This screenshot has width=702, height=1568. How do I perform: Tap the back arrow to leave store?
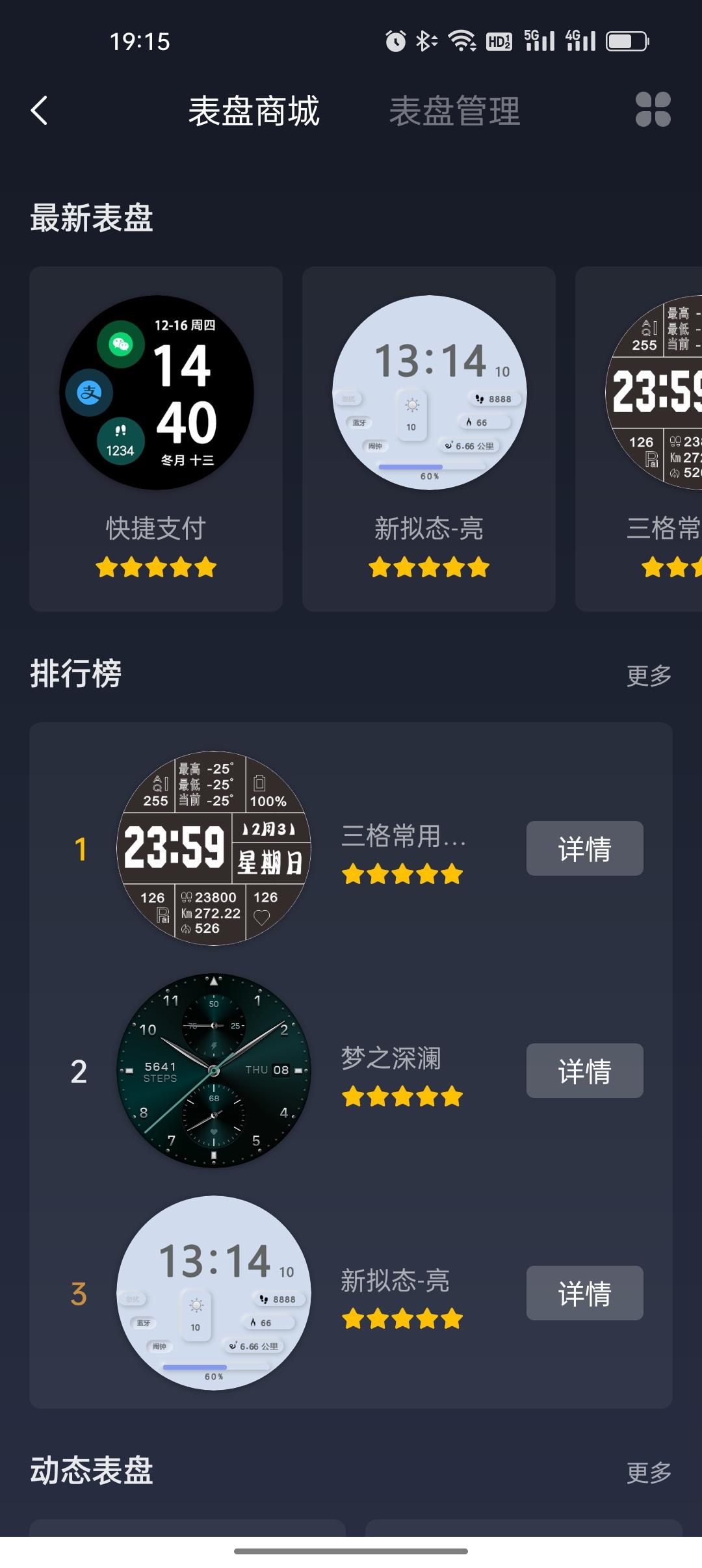pyautogui.click(x=40, y=111)
